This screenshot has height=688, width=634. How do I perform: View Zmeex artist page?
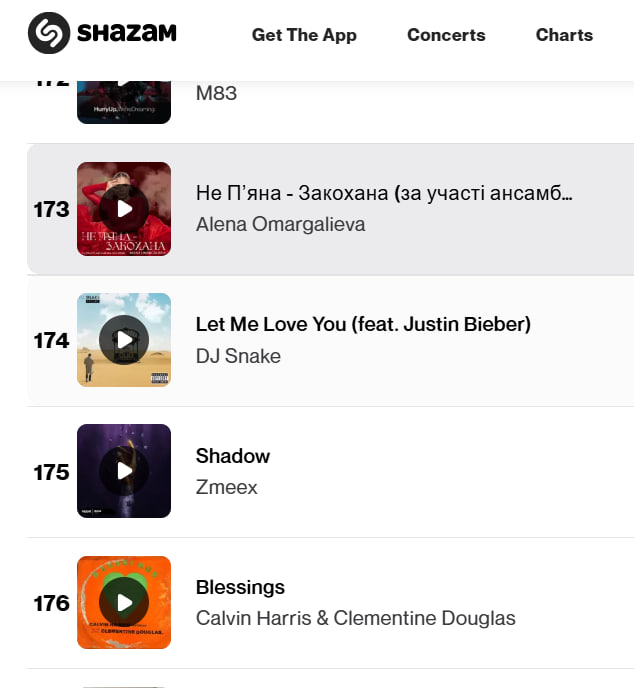click(227, 487)
